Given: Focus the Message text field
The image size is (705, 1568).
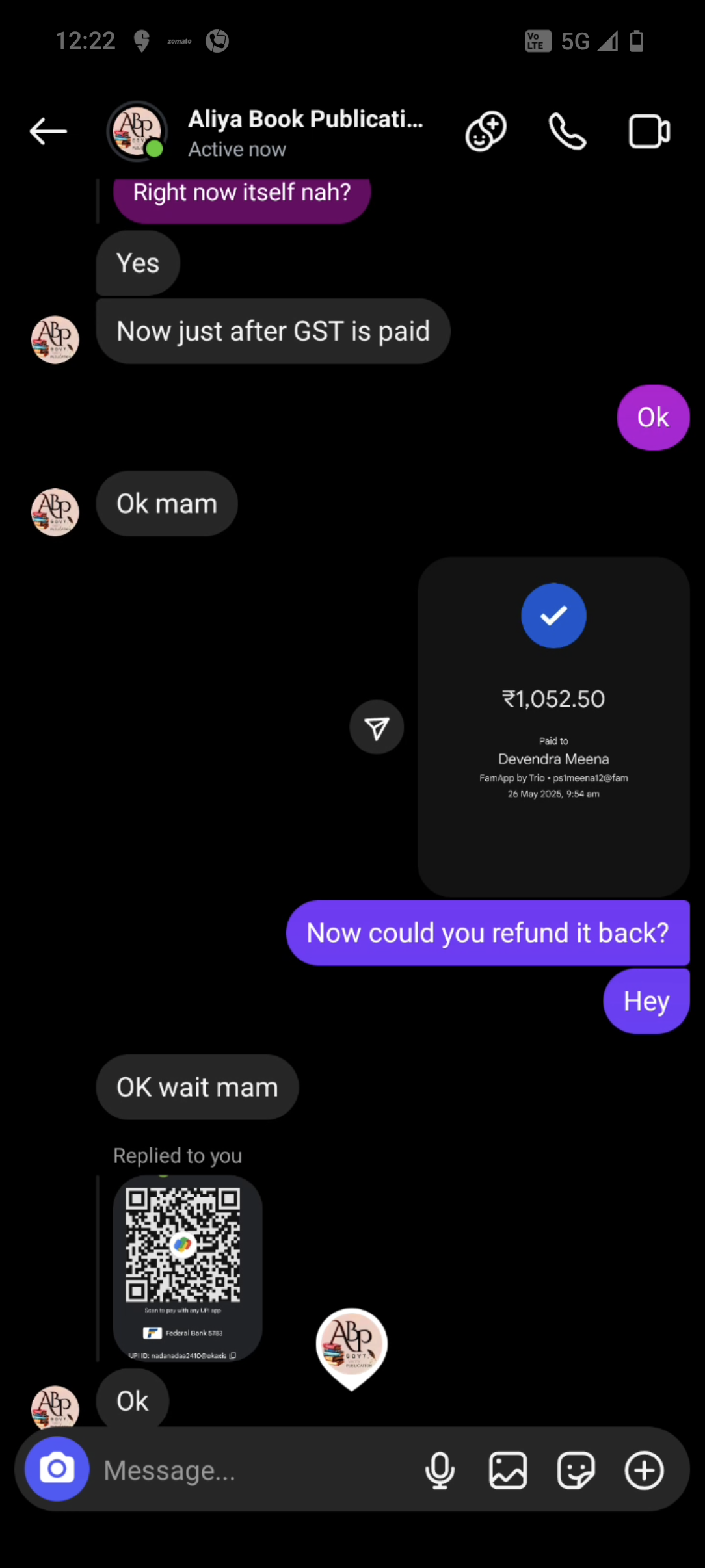Looking at the screenshot, I should 254,1470.
